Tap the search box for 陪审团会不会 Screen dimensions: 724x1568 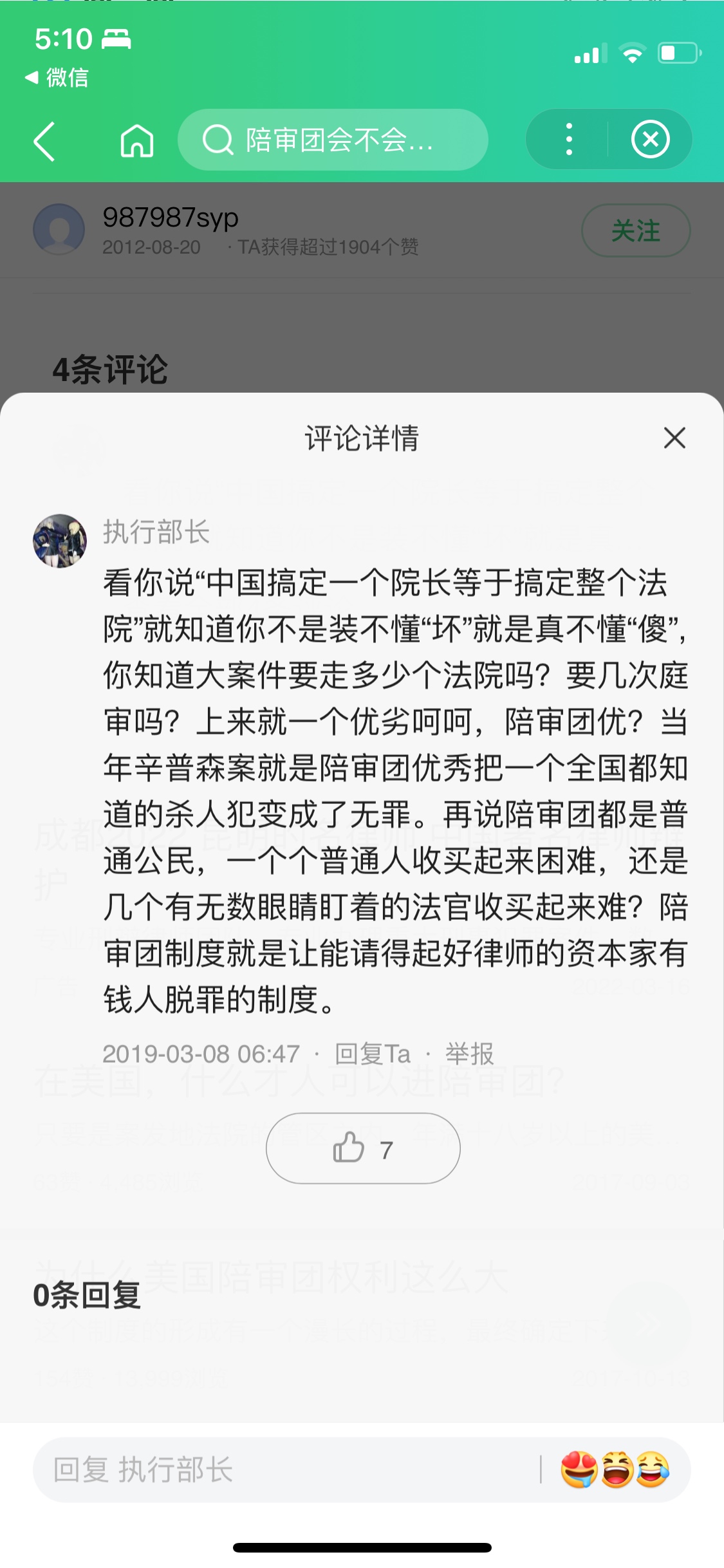[x=333, y=140]
